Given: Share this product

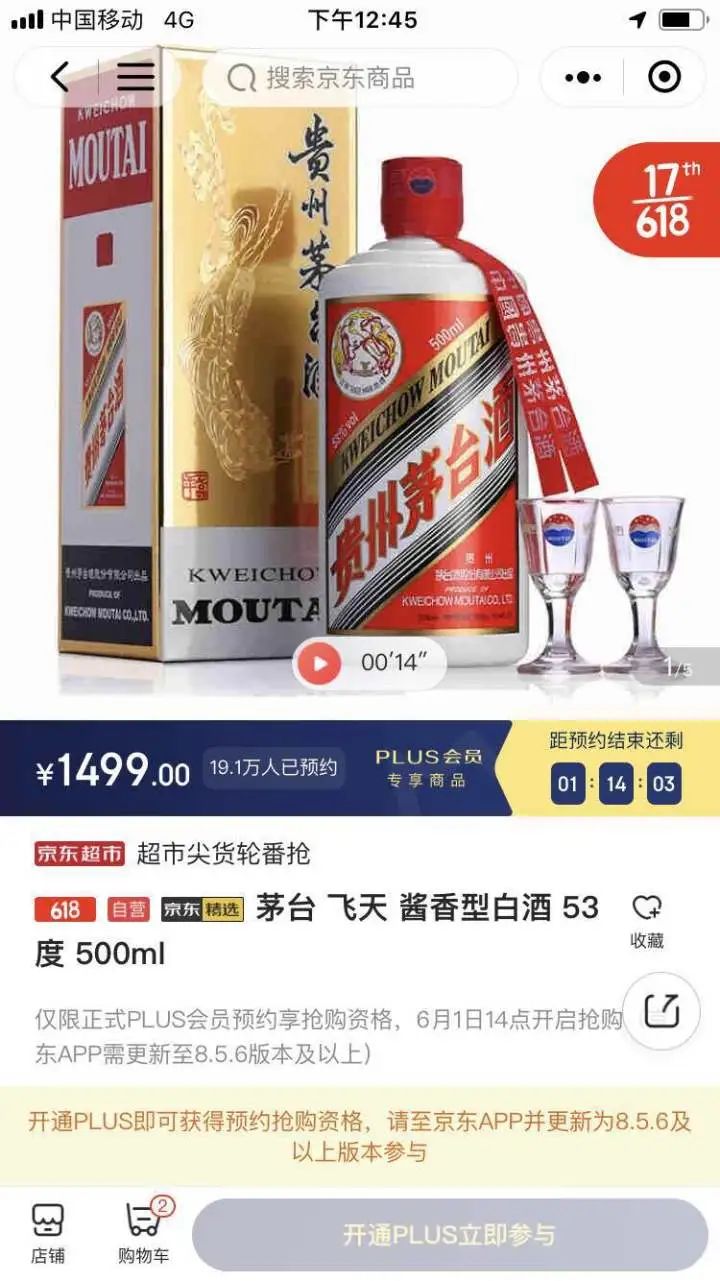Looking at the screenshot, I should pyautogui.click(x=661, y=1011).
